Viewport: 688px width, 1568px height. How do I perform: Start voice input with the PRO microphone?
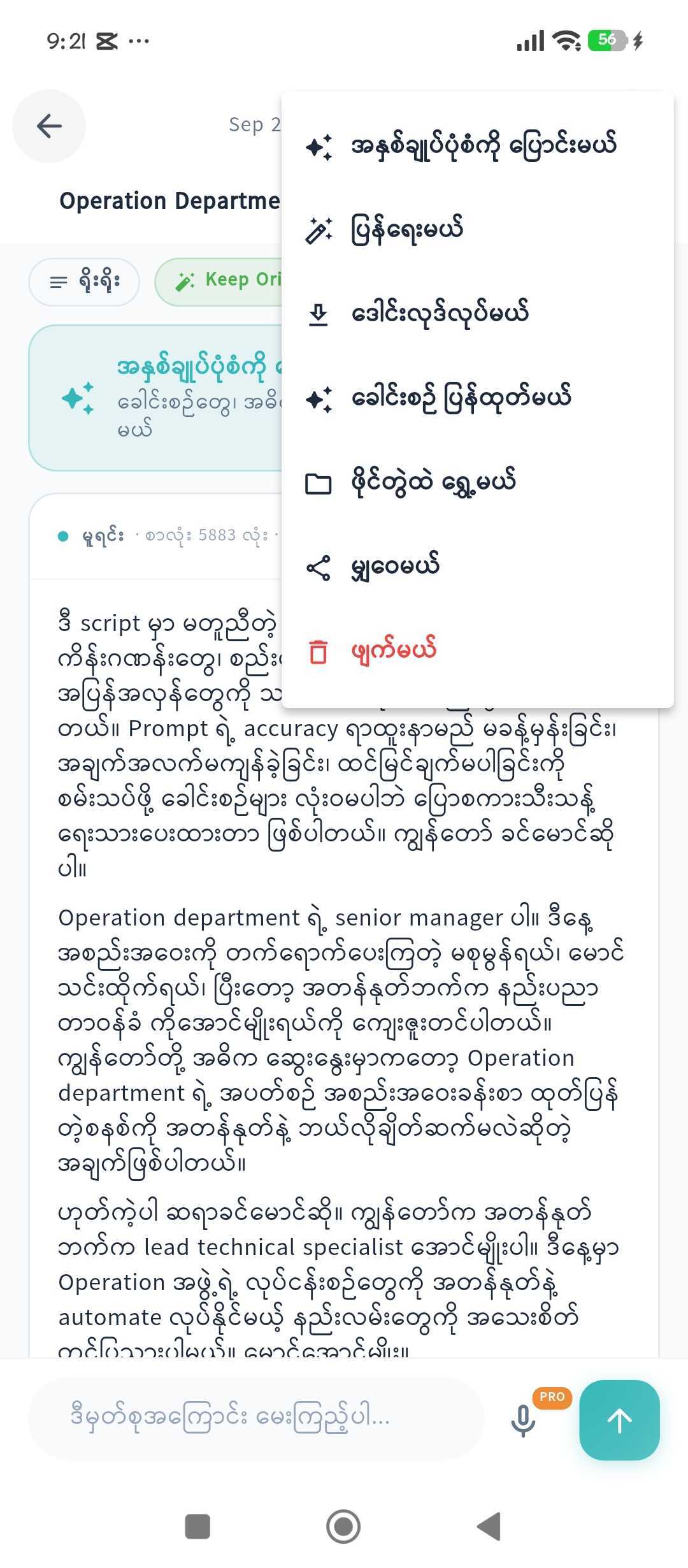524,1420
